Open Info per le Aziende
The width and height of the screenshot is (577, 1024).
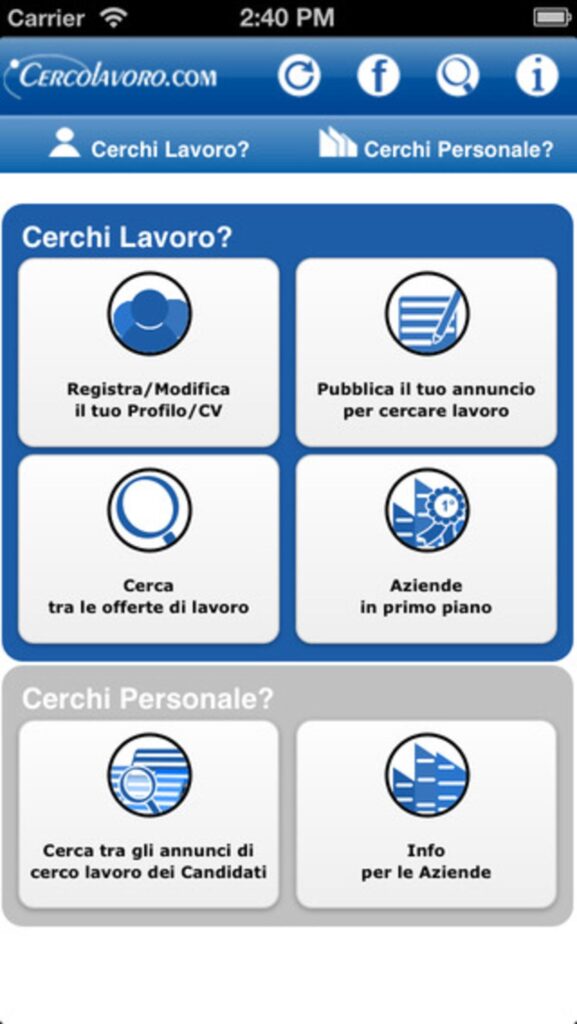pos(426,814)
